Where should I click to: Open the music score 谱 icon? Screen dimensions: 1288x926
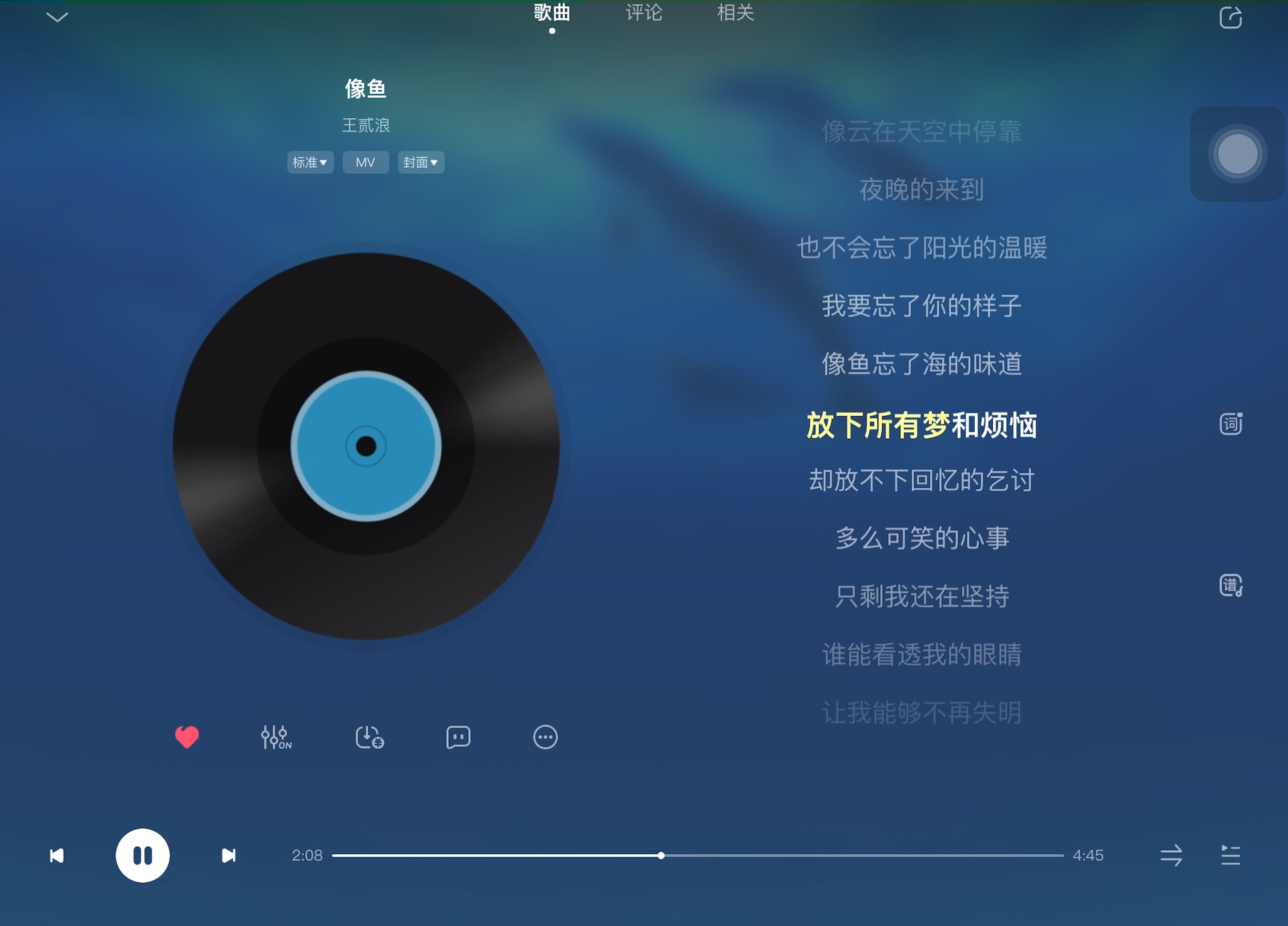pos(1230,586)
